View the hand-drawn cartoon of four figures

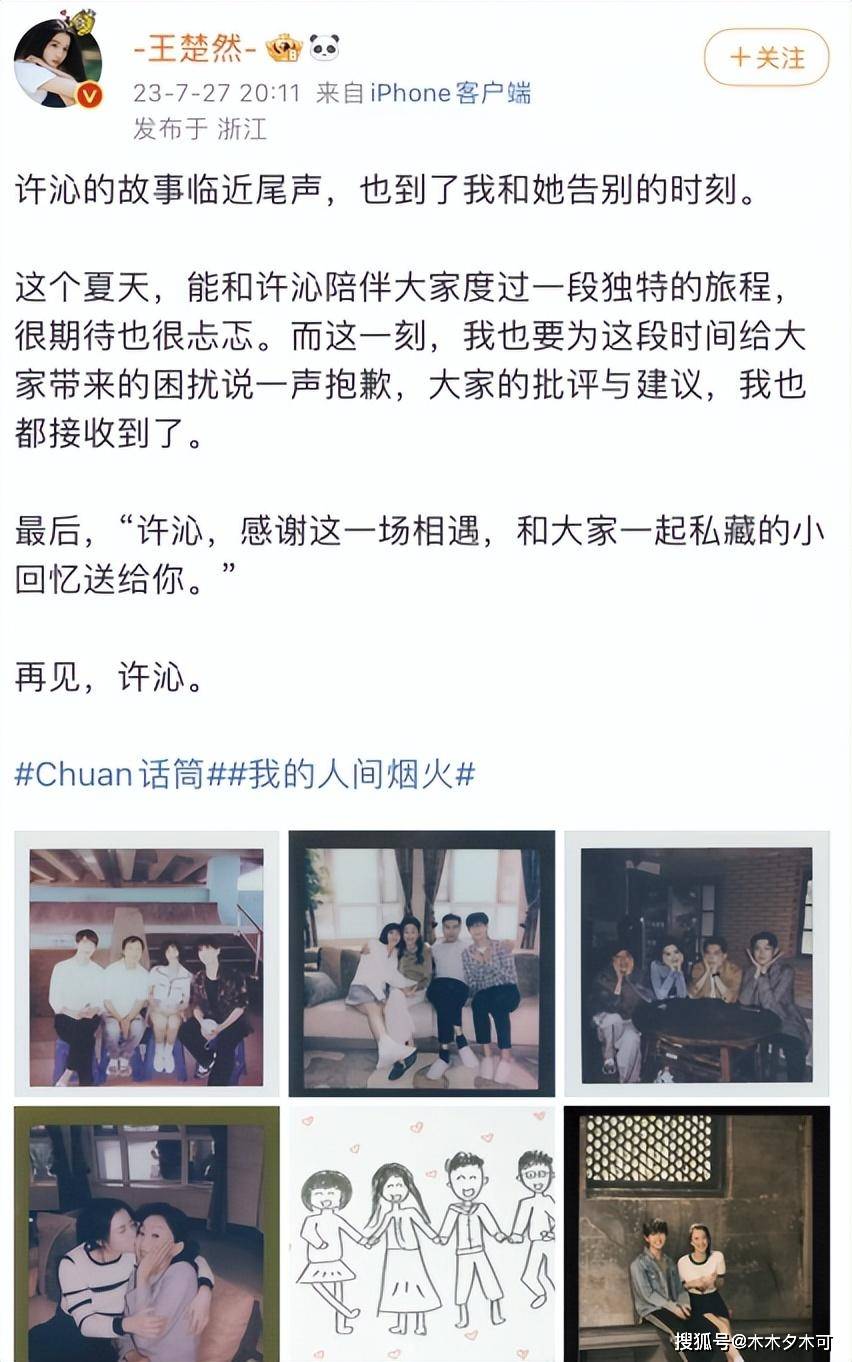pos(421,1233)
